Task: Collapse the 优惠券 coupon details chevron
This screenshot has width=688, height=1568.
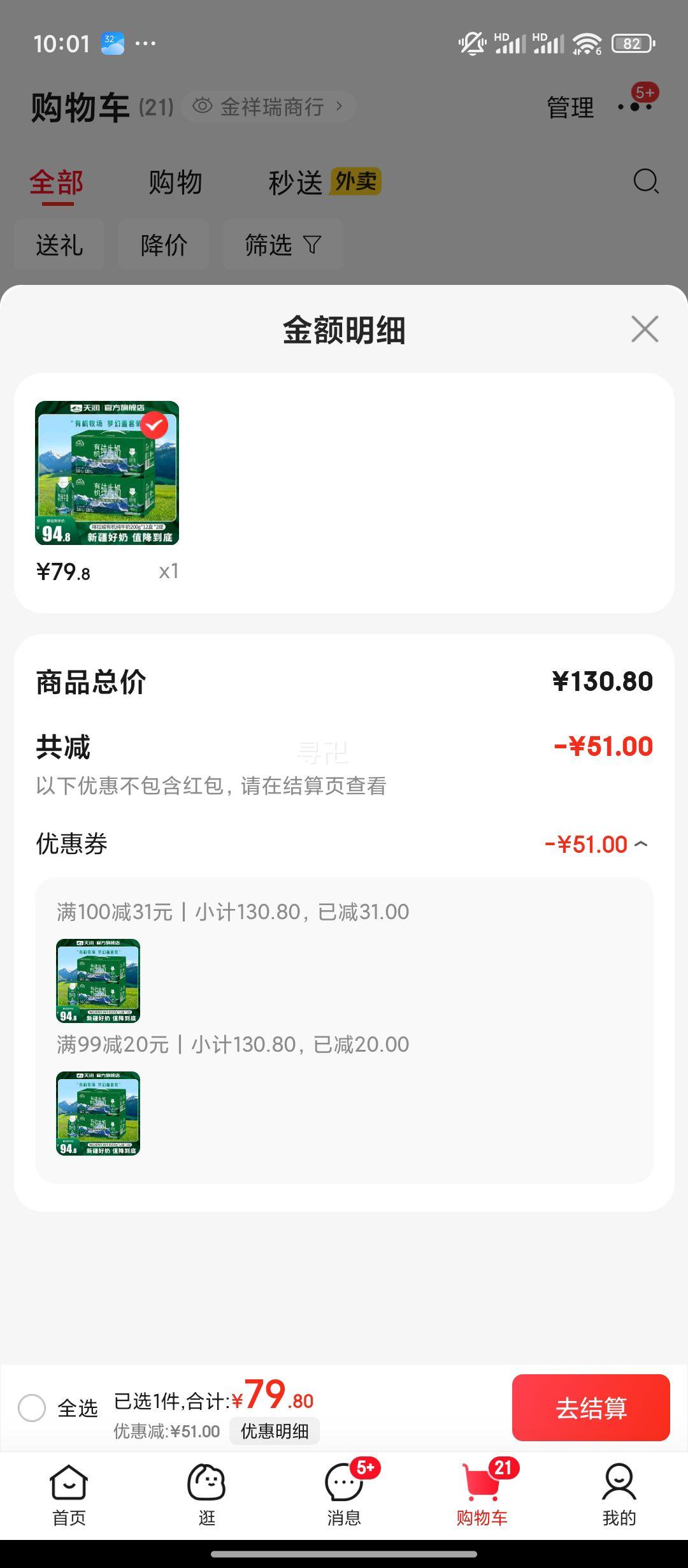Action: point(642,845)
